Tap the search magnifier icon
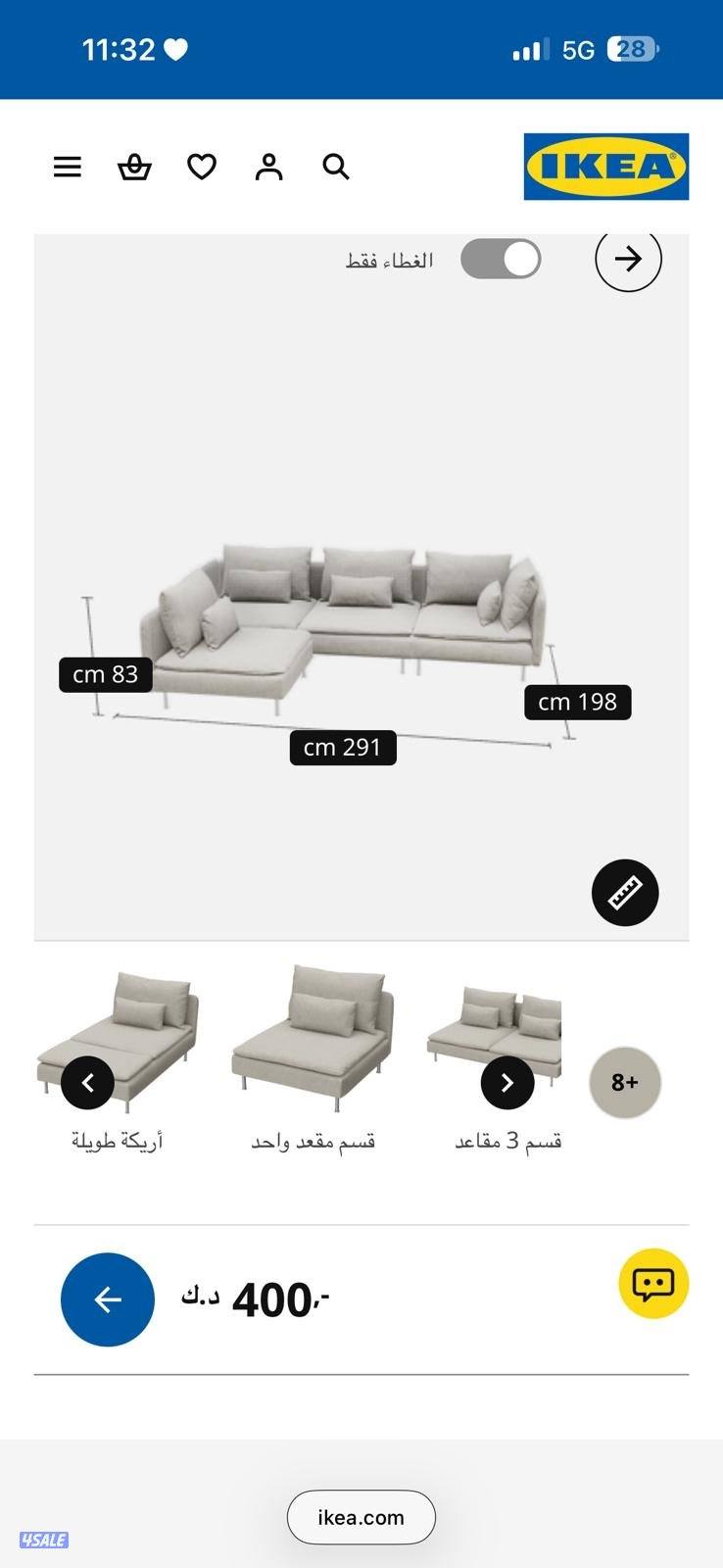Image resolution: width=723 pixels, height=1568 pixels. [x=336, y=167]
